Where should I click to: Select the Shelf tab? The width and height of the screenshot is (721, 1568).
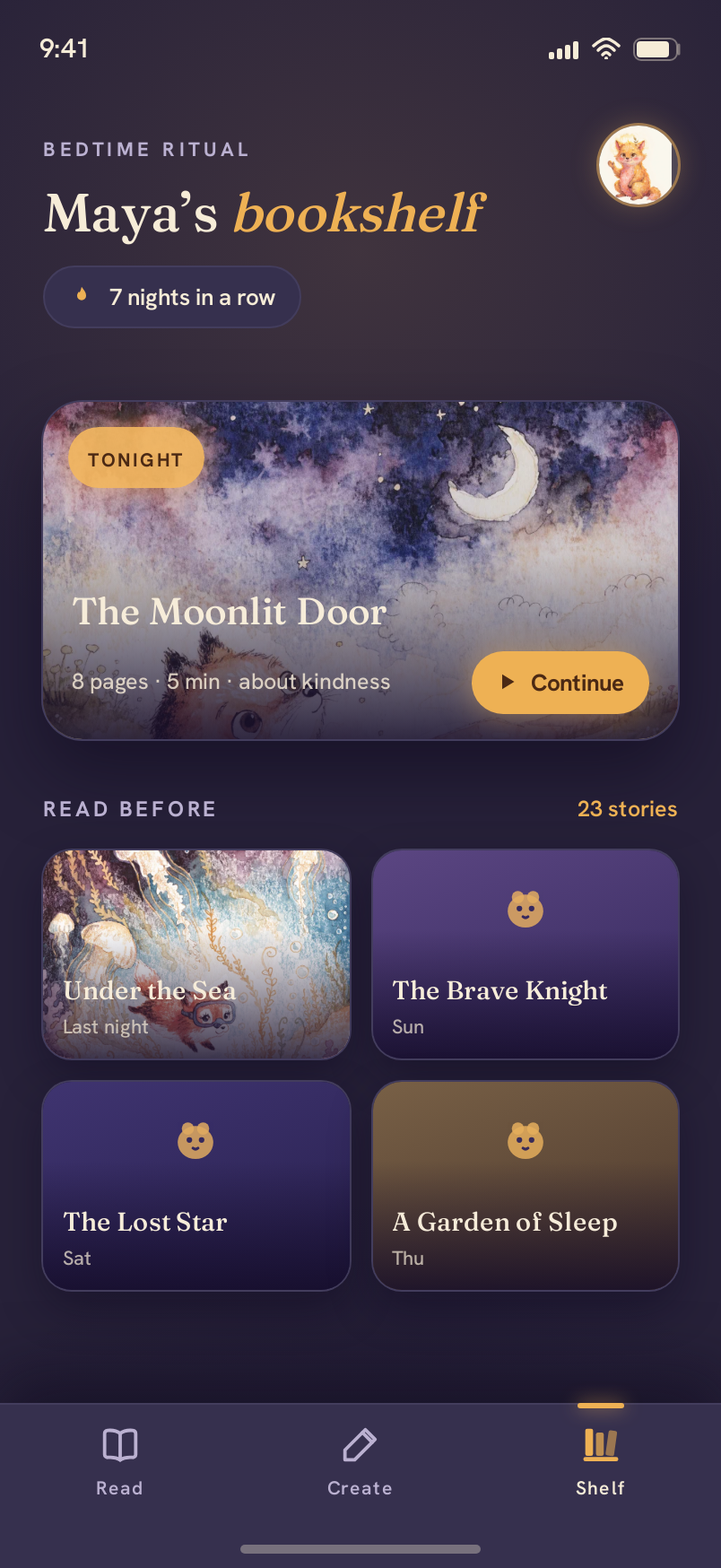click(x=601, y=1462)
